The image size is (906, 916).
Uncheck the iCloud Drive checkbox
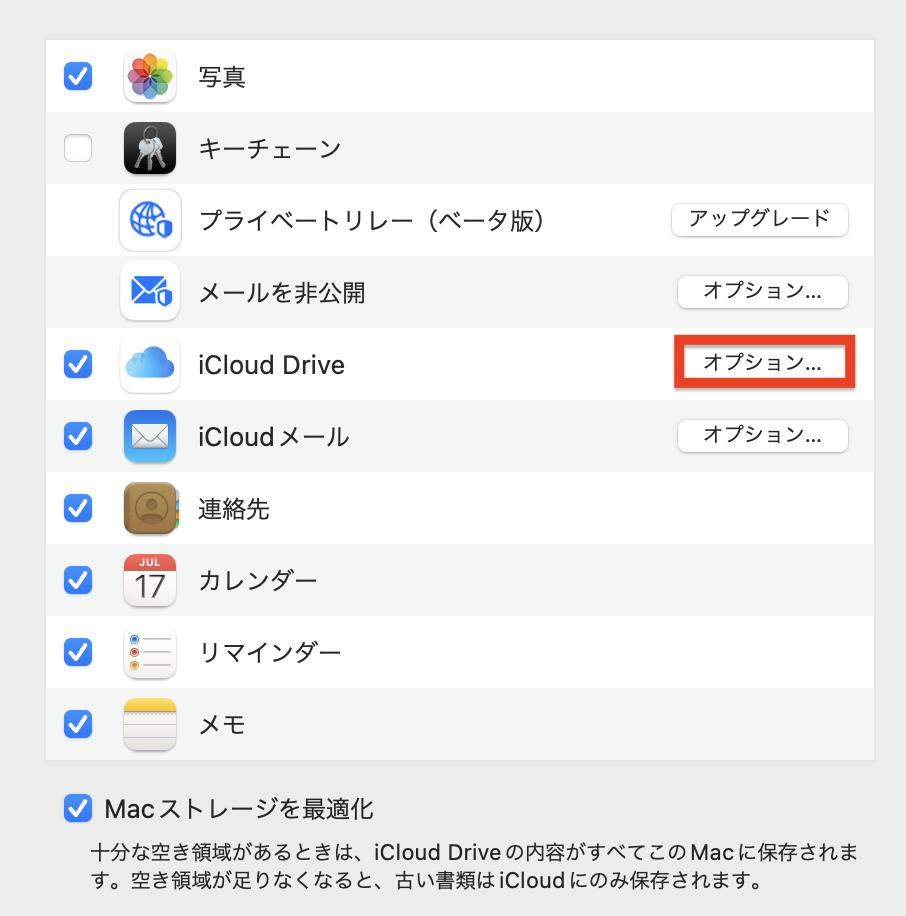pyautogui.click(x=78, y=364)
